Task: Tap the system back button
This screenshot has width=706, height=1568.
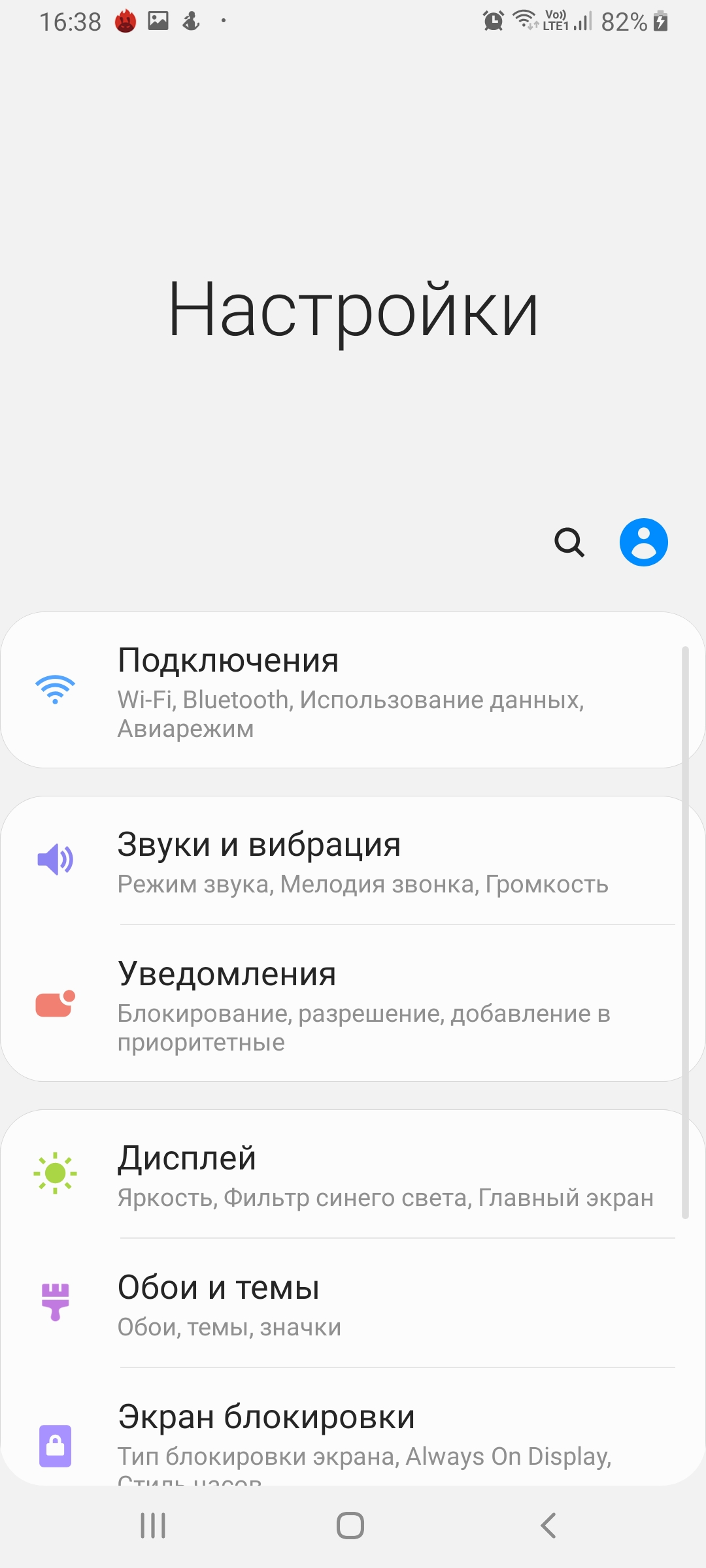Action: (548, 1526)
